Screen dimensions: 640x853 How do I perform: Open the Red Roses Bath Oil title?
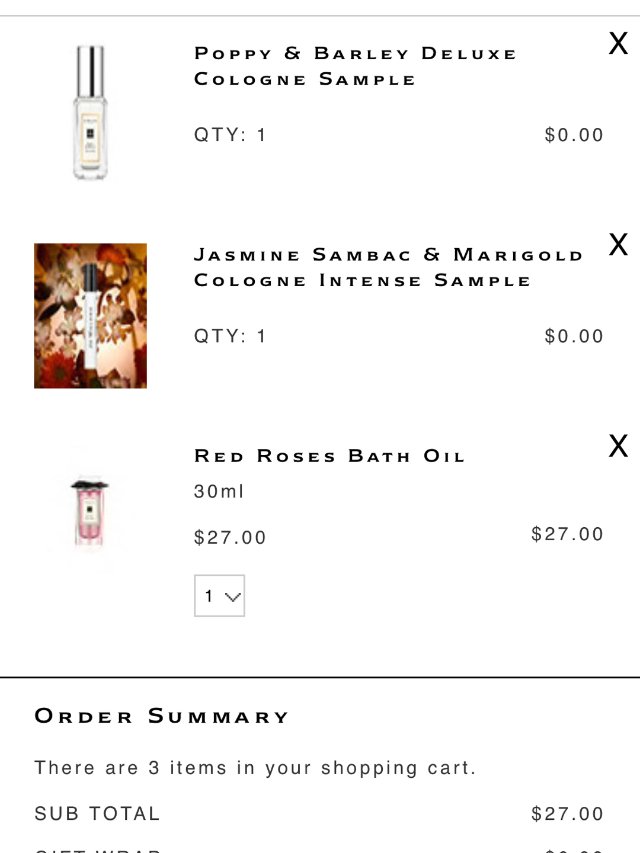[x=329, y=456]
